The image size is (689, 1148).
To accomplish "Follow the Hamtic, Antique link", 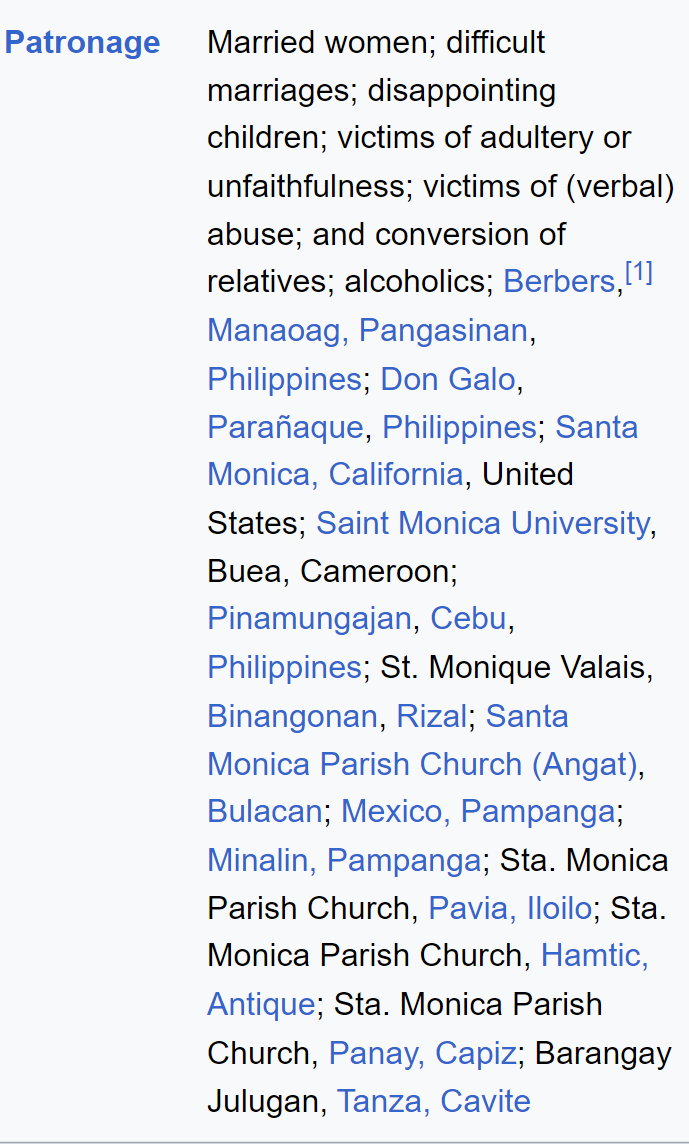I will coord(595,955).
